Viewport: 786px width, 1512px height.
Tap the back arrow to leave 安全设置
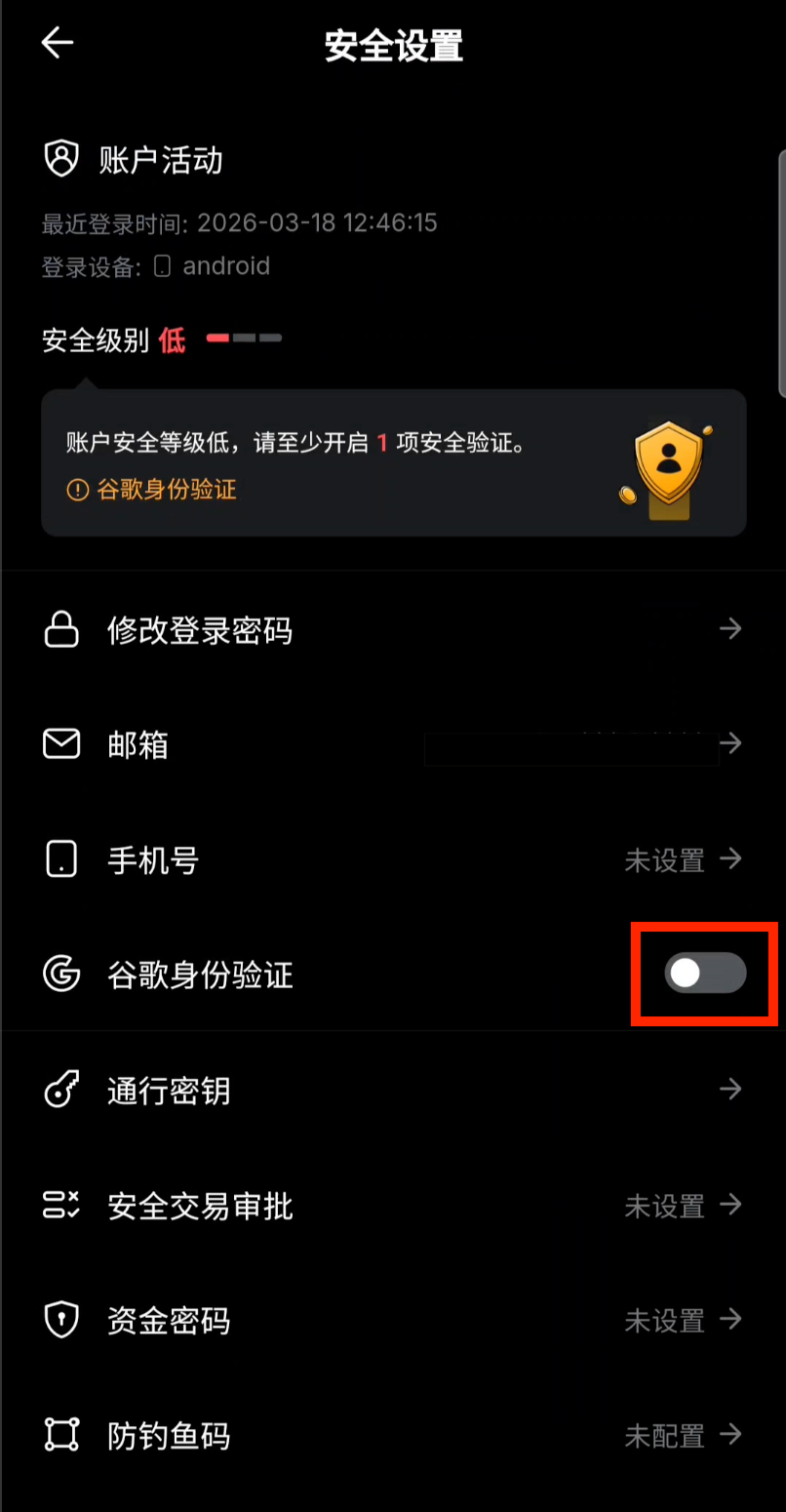[57, 43]
